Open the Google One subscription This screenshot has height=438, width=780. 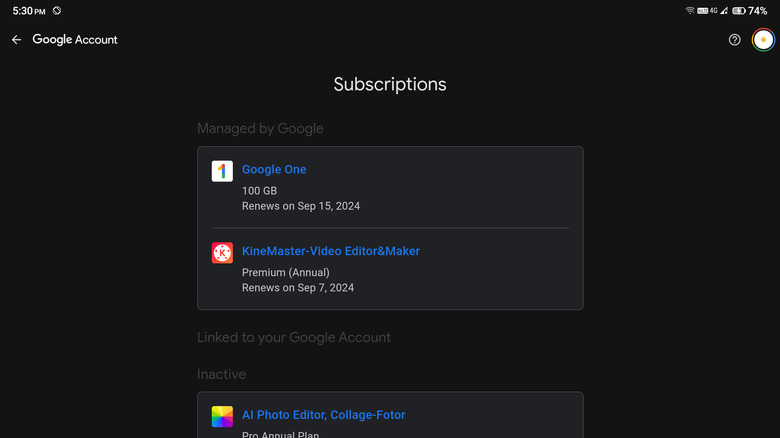274,170
